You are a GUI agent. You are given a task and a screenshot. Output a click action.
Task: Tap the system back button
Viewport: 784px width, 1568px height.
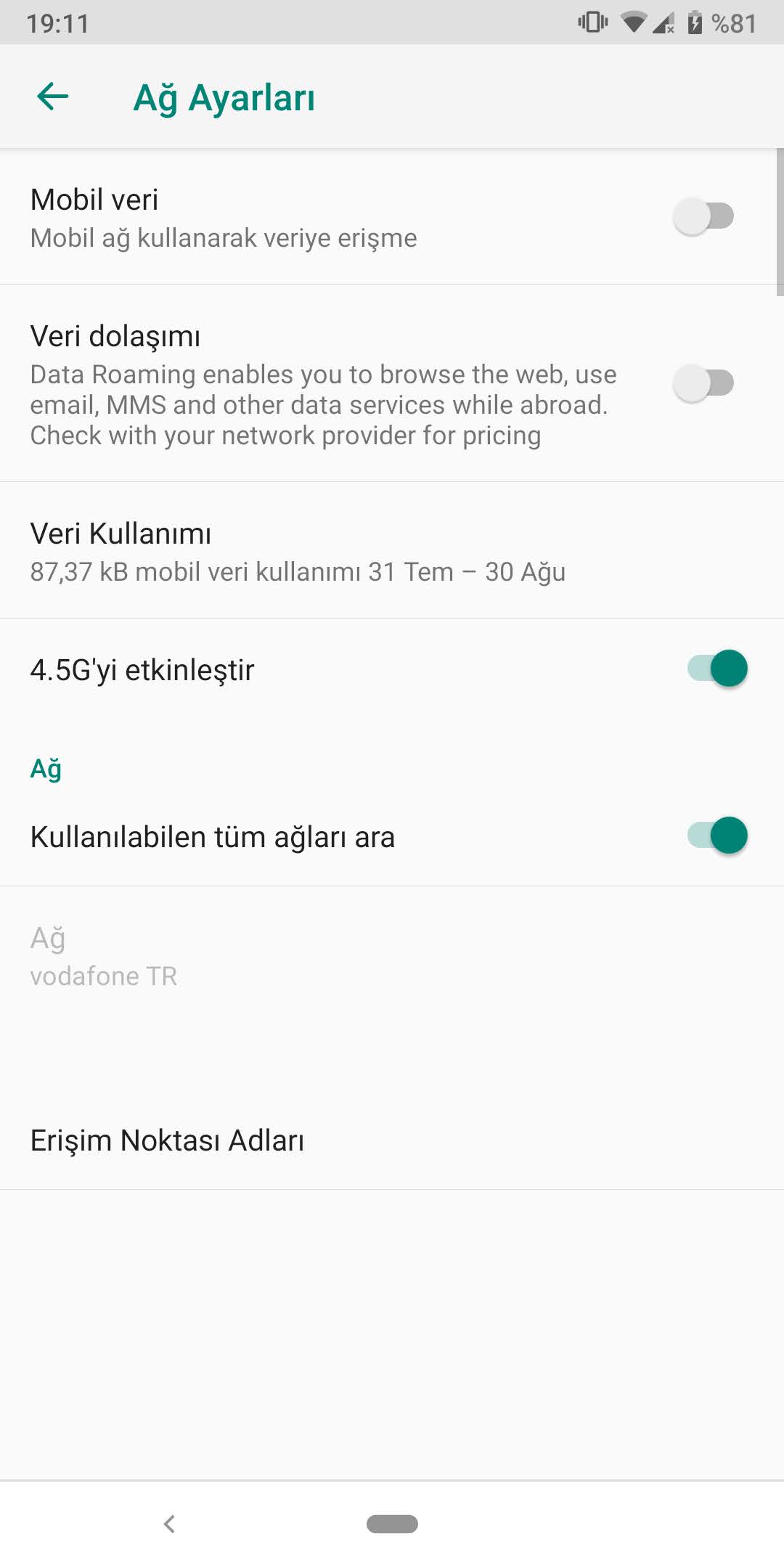pos(169,1524)
